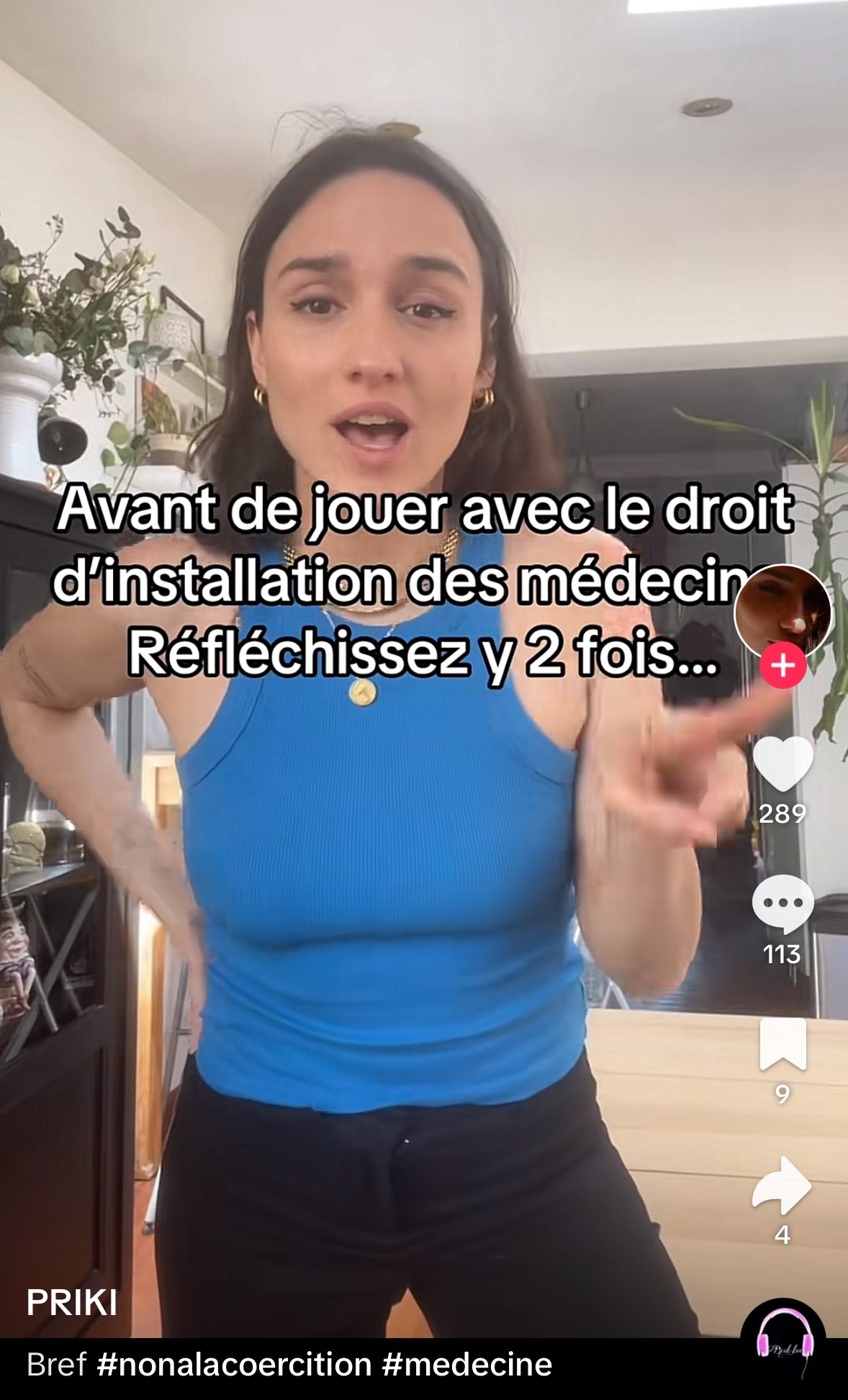The image size is (848, 1400).
Task: Open the #medecine hashtag
Action: click(x=468, y=1365)
